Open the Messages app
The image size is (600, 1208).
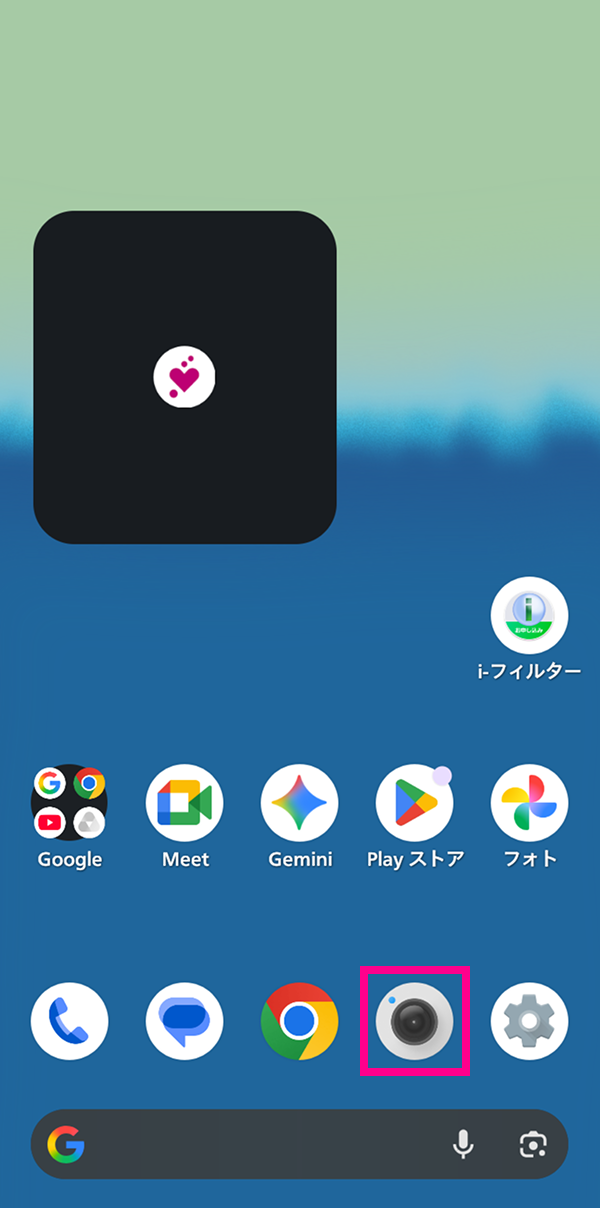[x=185, y=1021]
